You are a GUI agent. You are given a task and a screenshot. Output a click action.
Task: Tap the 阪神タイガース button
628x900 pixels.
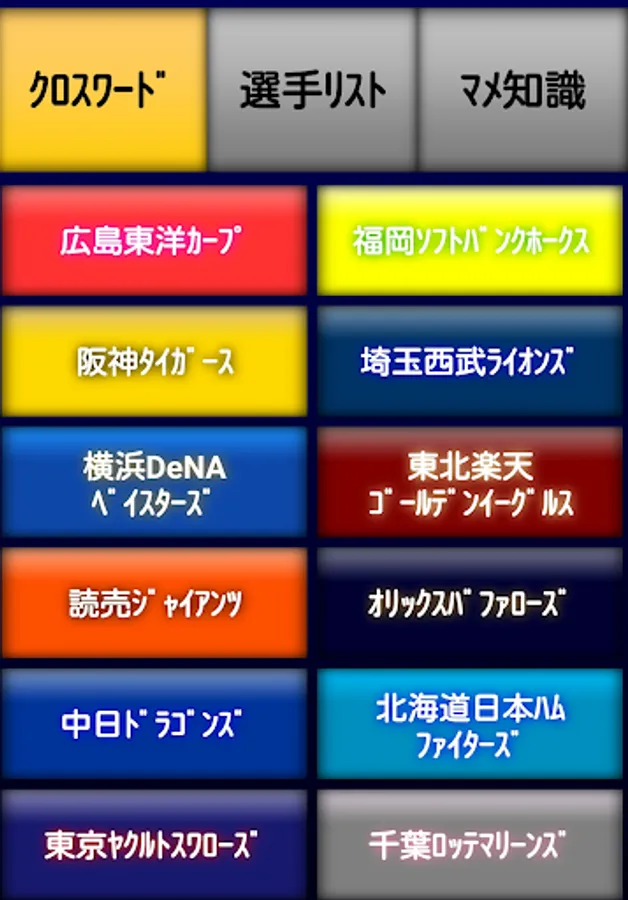coord(154,361)
